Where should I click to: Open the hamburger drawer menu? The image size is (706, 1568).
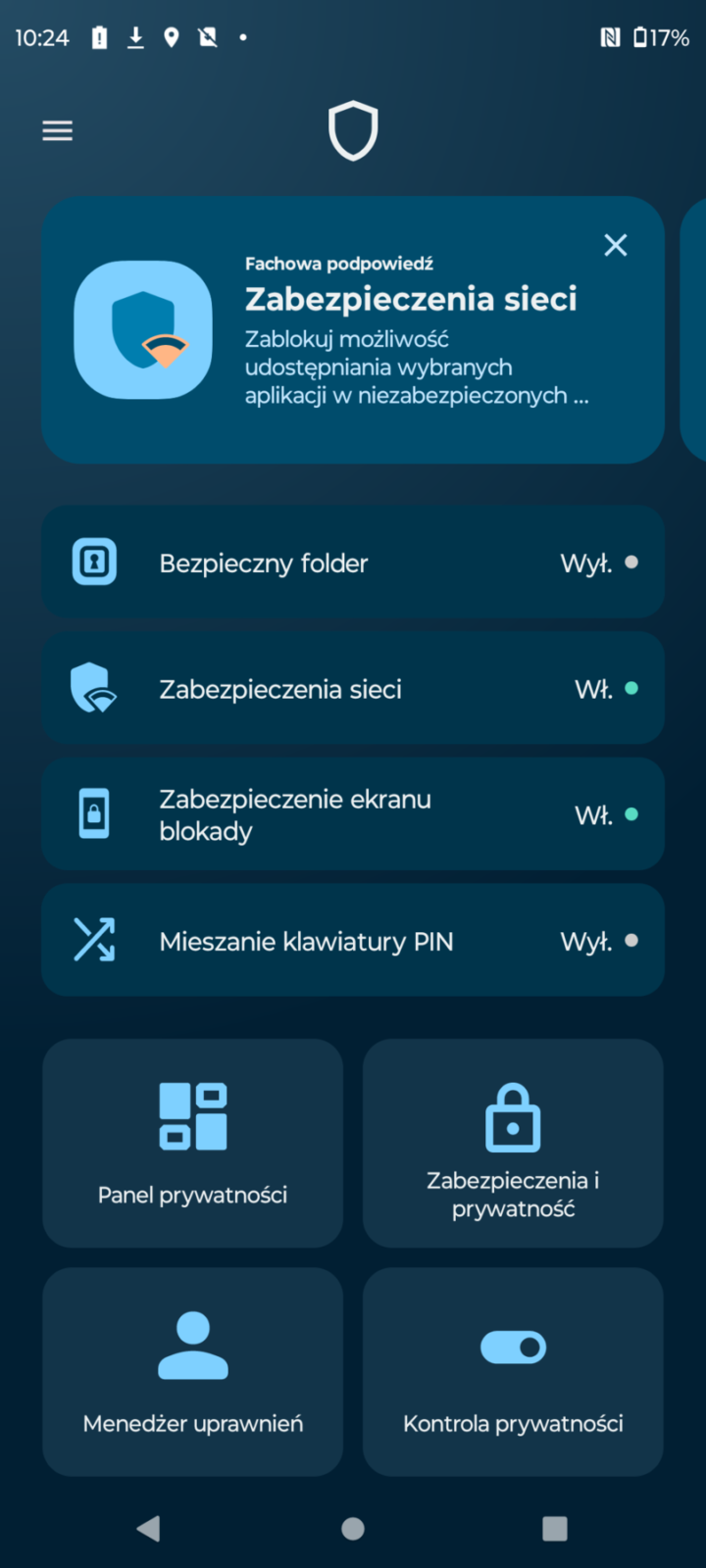tap(58, 130)
